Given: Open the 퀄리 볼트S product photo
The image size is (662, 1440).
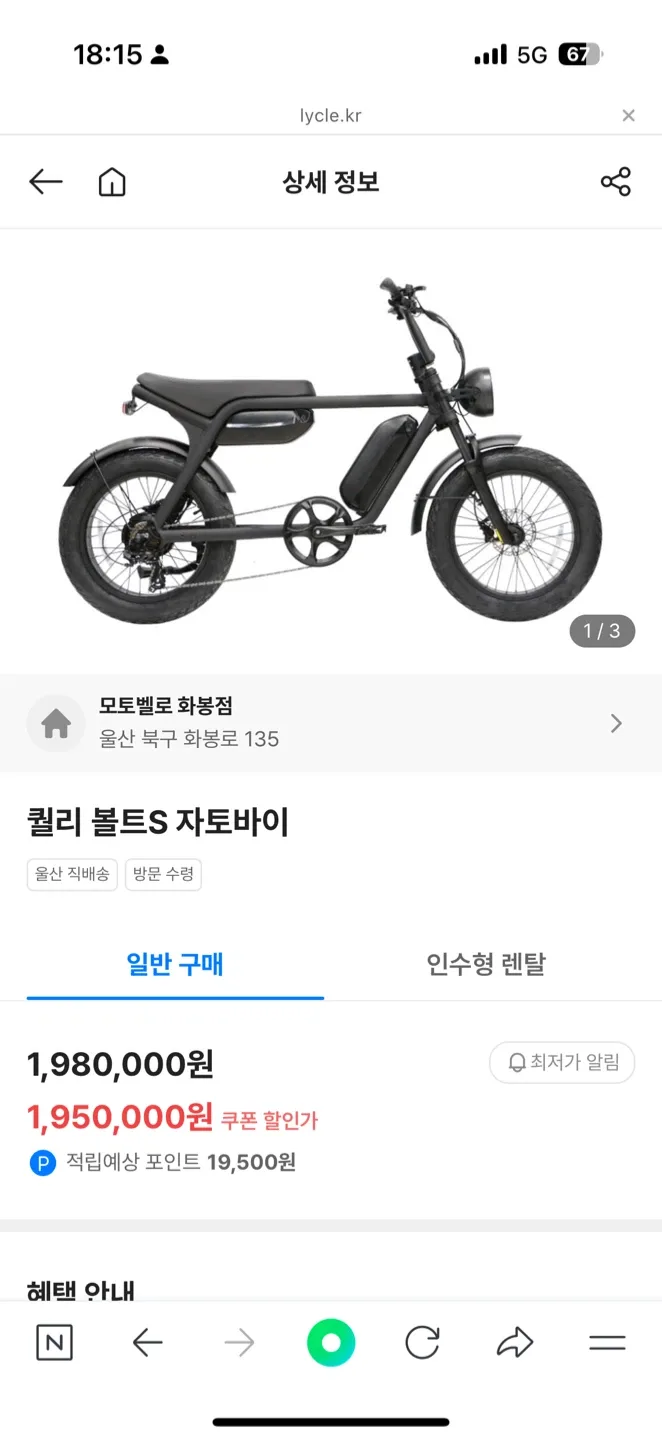Looking at the screenshot, I should click(330, 450).
